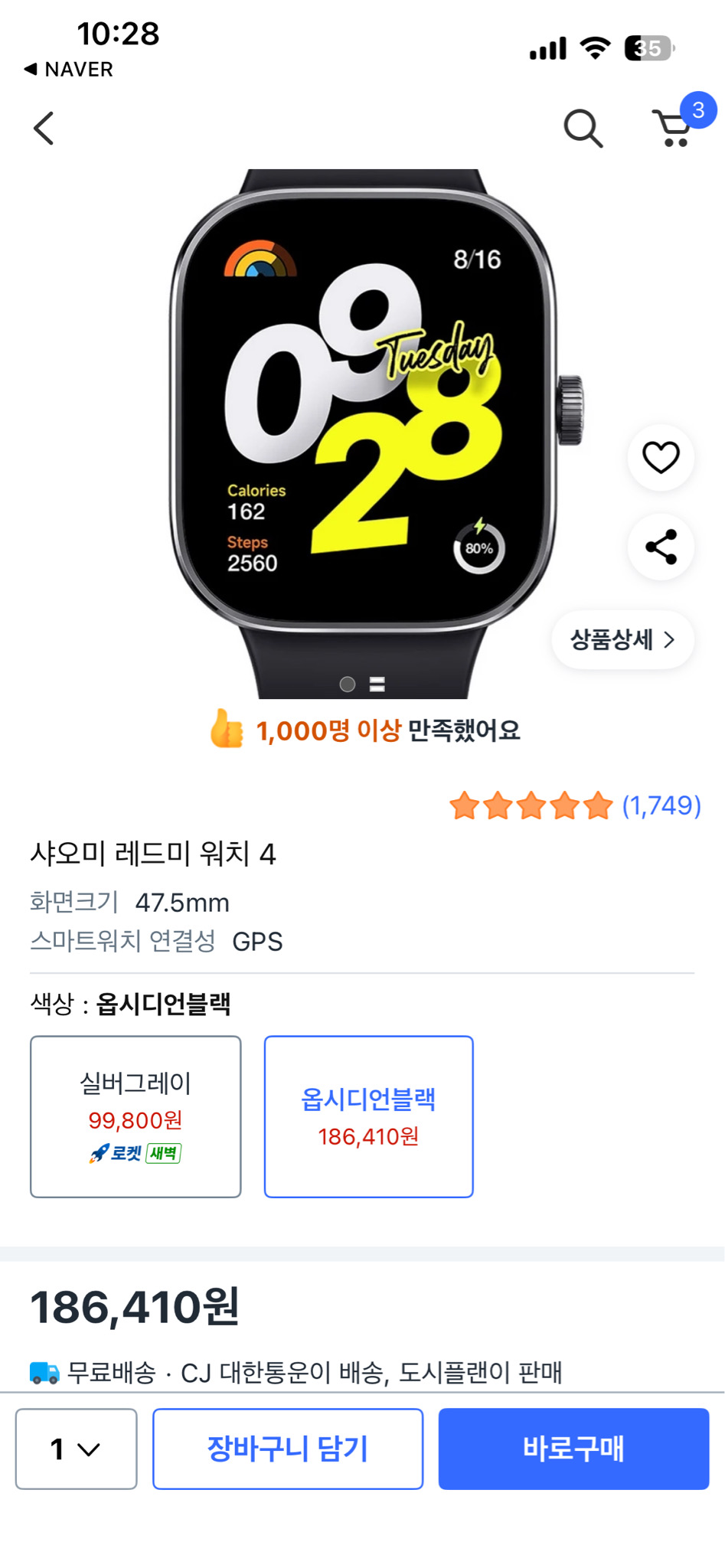Tap 장바구니 담기 to add to cart
The height and width of the screenshot is (1568, 725).
tap(288, 1449)
